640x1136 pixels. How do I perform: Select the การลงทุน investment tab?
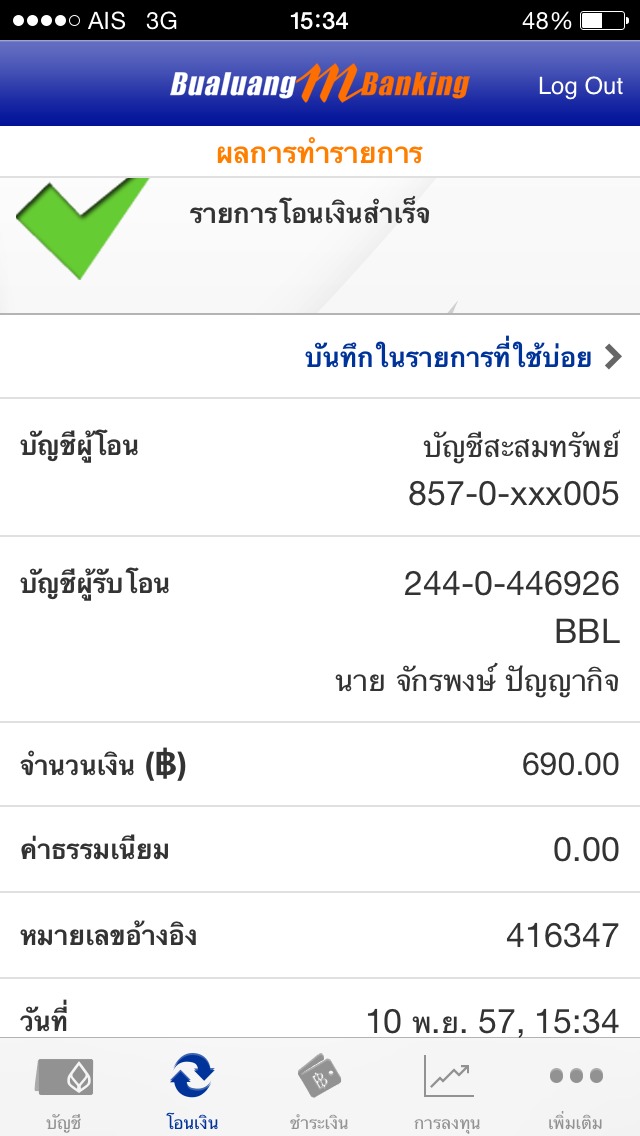tap(447, 1090)
